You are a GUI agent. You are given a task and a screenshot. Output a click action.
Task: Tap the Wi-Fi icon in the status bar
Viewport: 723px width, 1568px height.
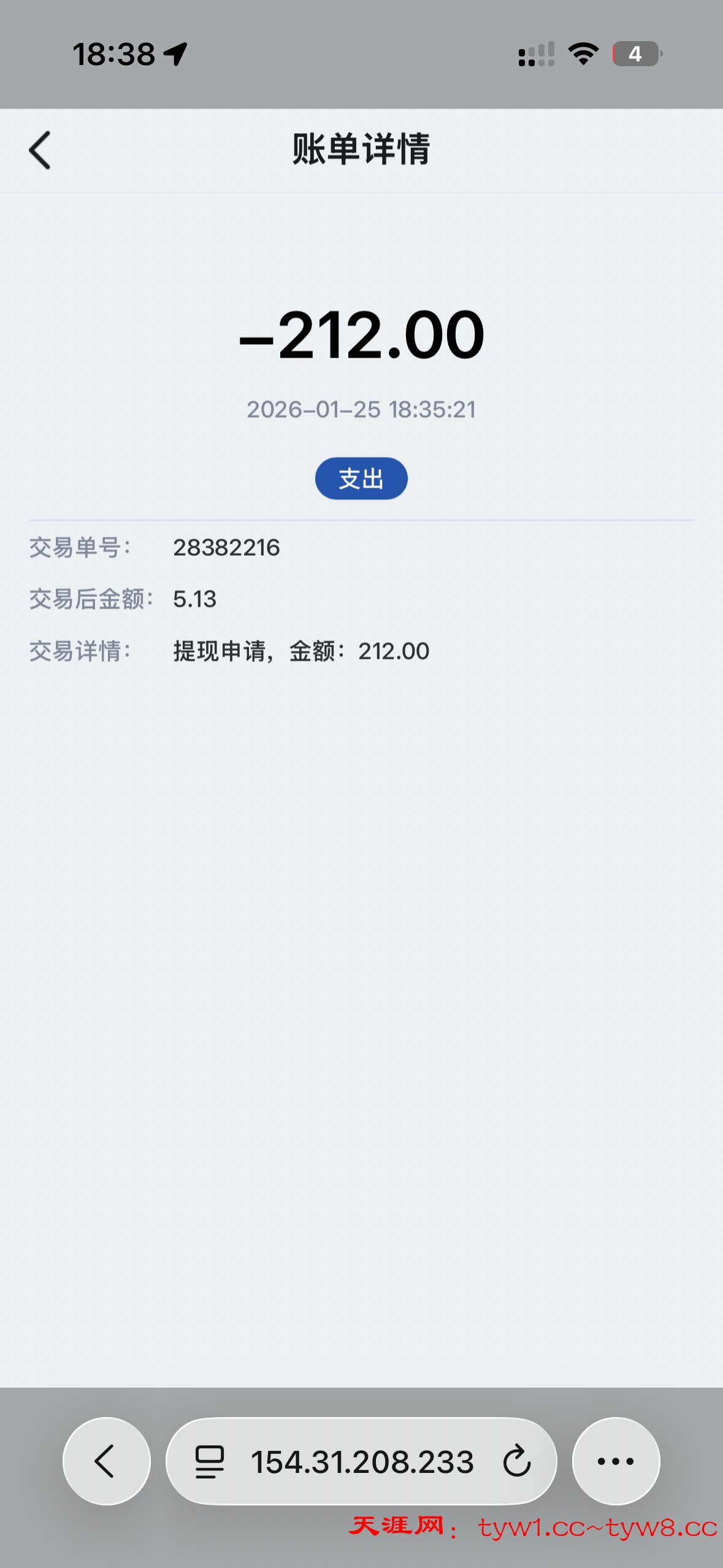click(x=581, y=54)
